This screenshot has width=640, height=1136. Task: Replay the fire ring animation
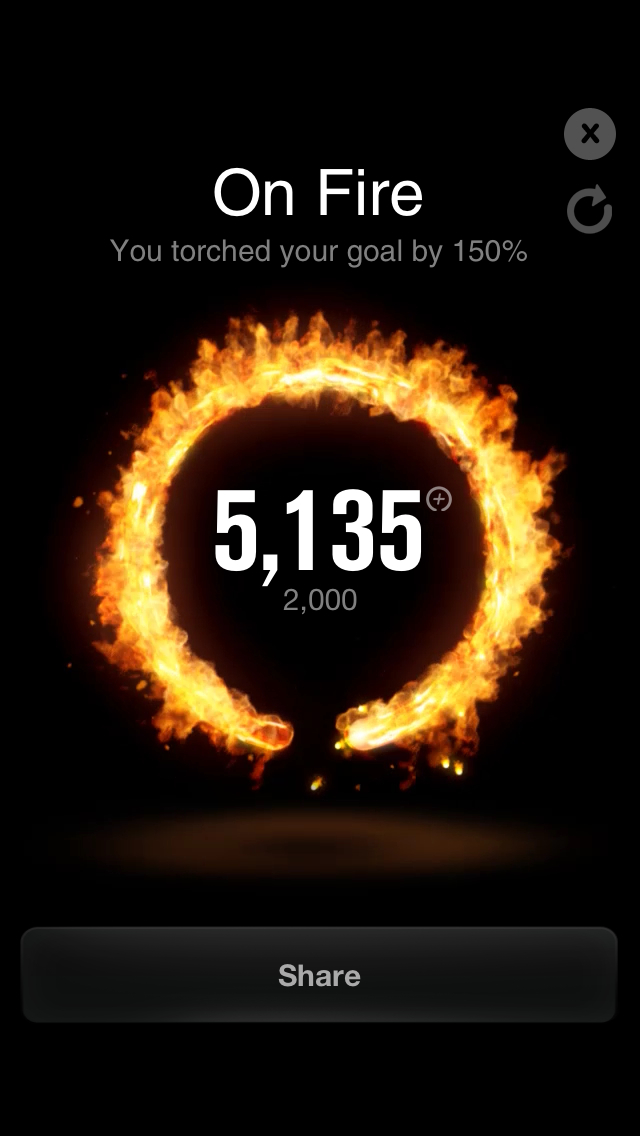coord(589,210)
